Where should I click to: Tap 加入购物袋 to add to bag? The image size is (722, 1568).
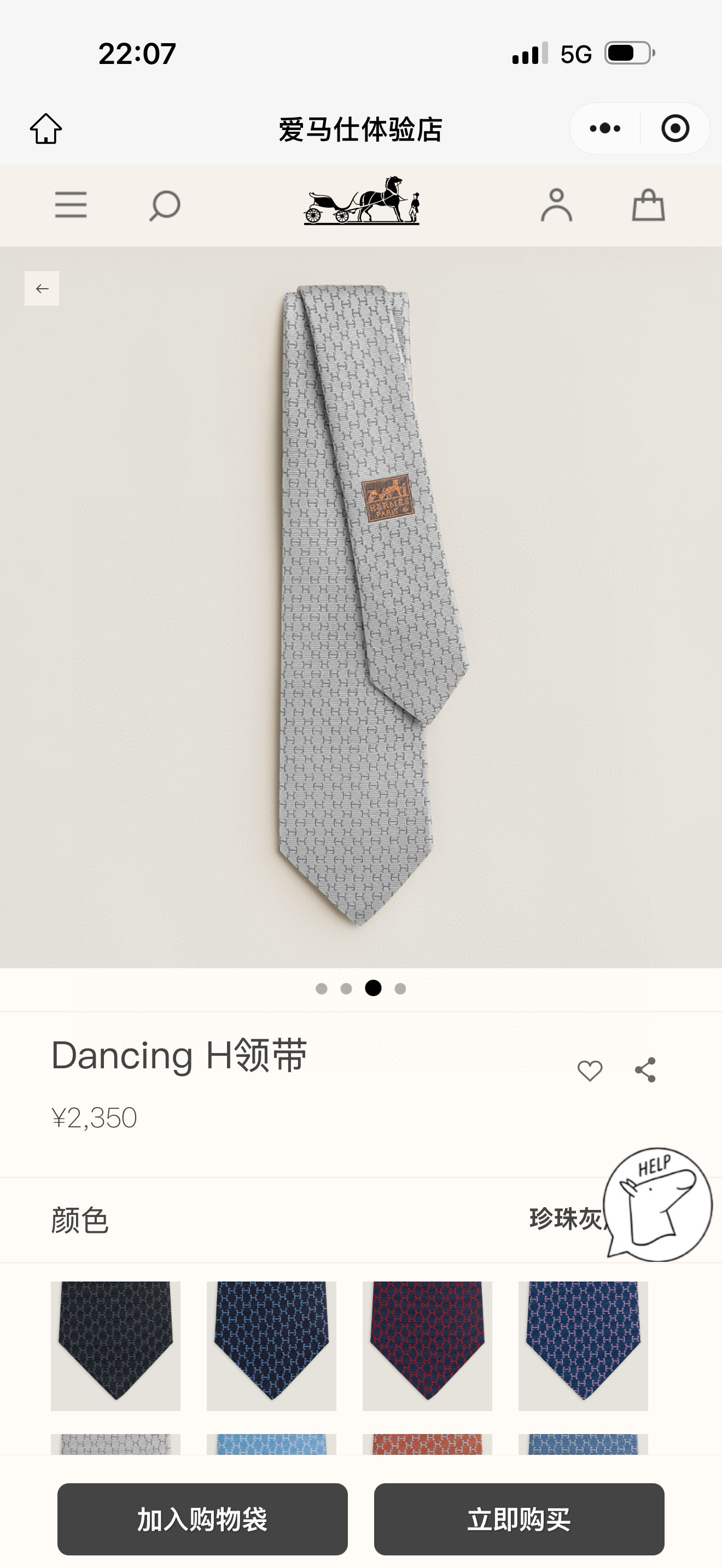point(203,1519)
